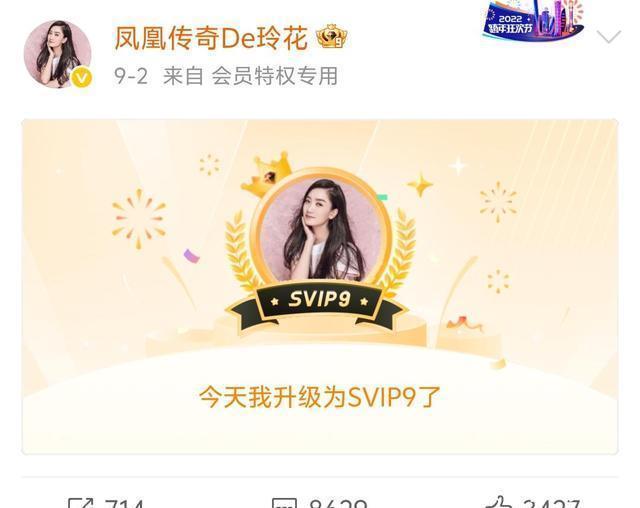
Task: Open the 会员特权专用 source link
Action: 274,76
